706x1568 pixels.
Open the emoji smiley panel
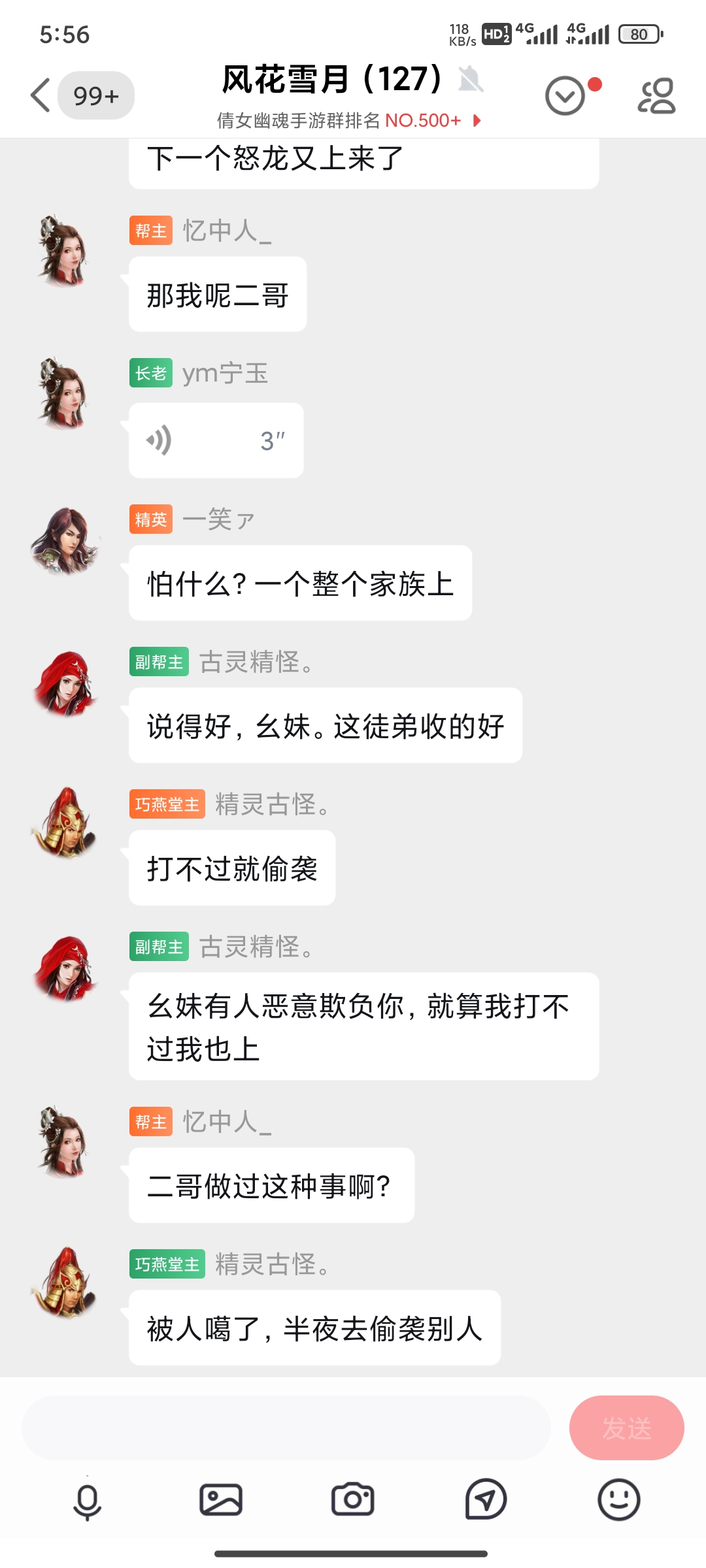click(x=618, y=1500)
